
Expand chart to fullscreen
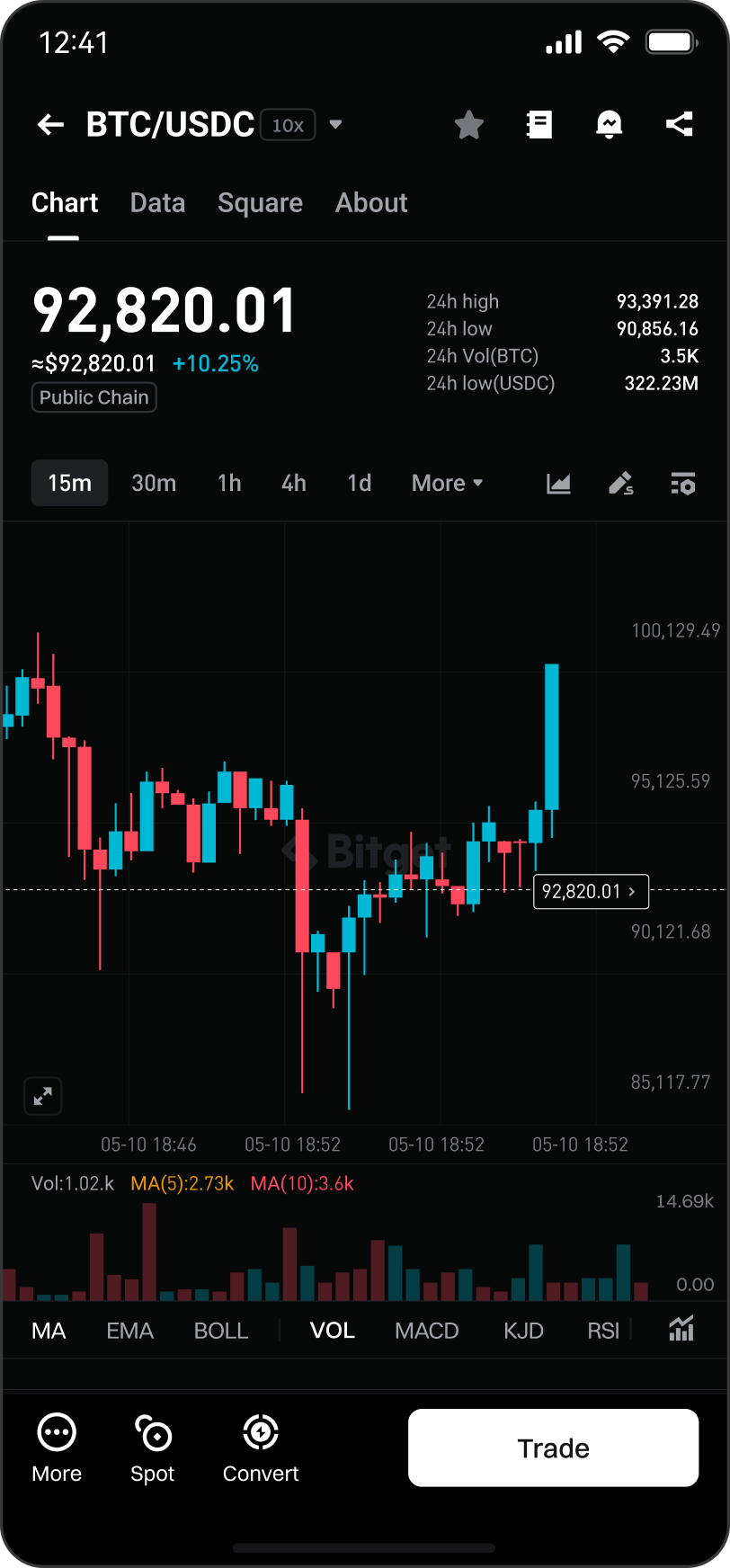(42, 1096)
